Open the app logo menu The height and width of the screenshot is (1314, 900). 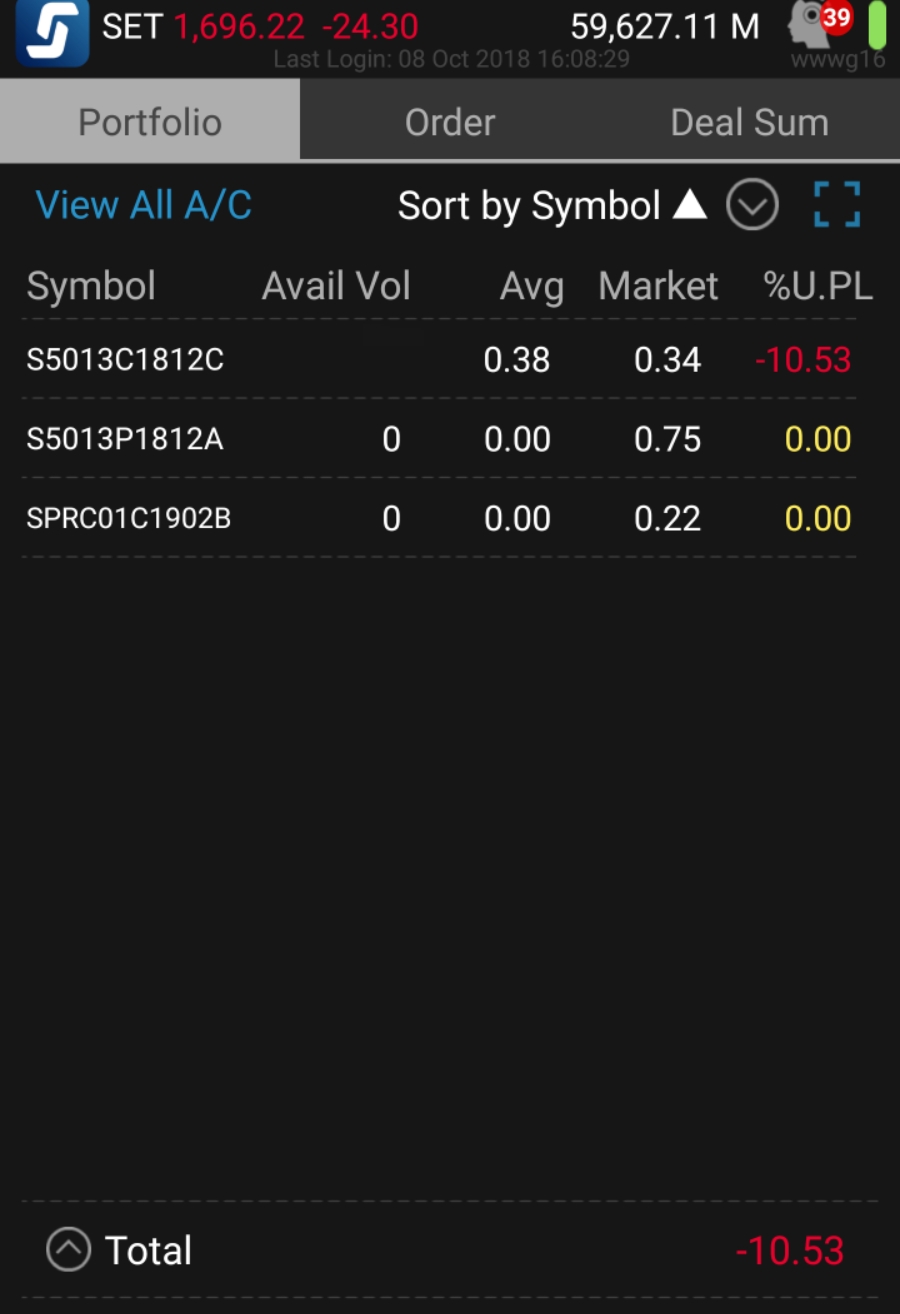click(52, 32)
